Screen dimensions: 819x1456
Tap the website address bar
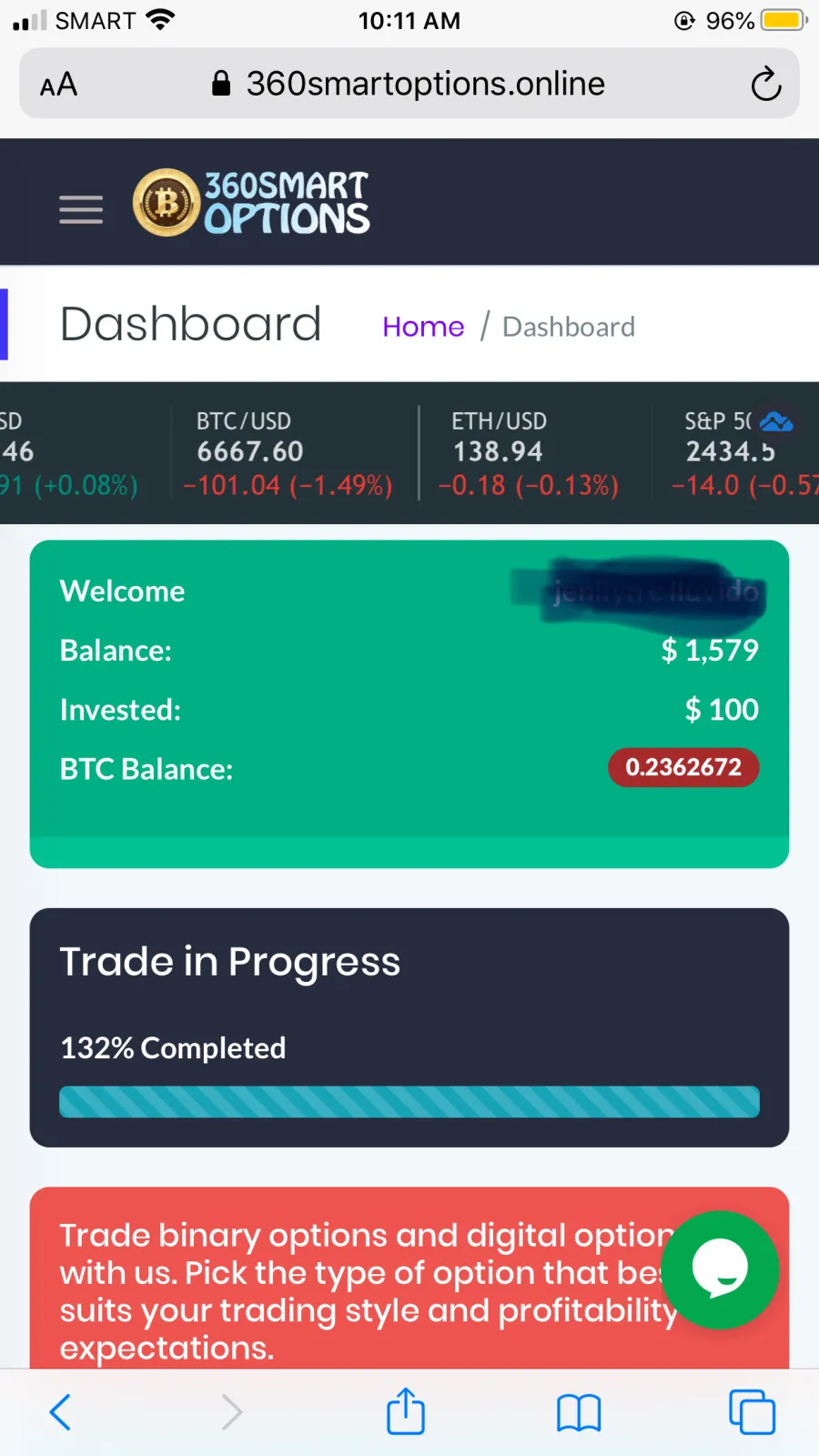(409, 85)
